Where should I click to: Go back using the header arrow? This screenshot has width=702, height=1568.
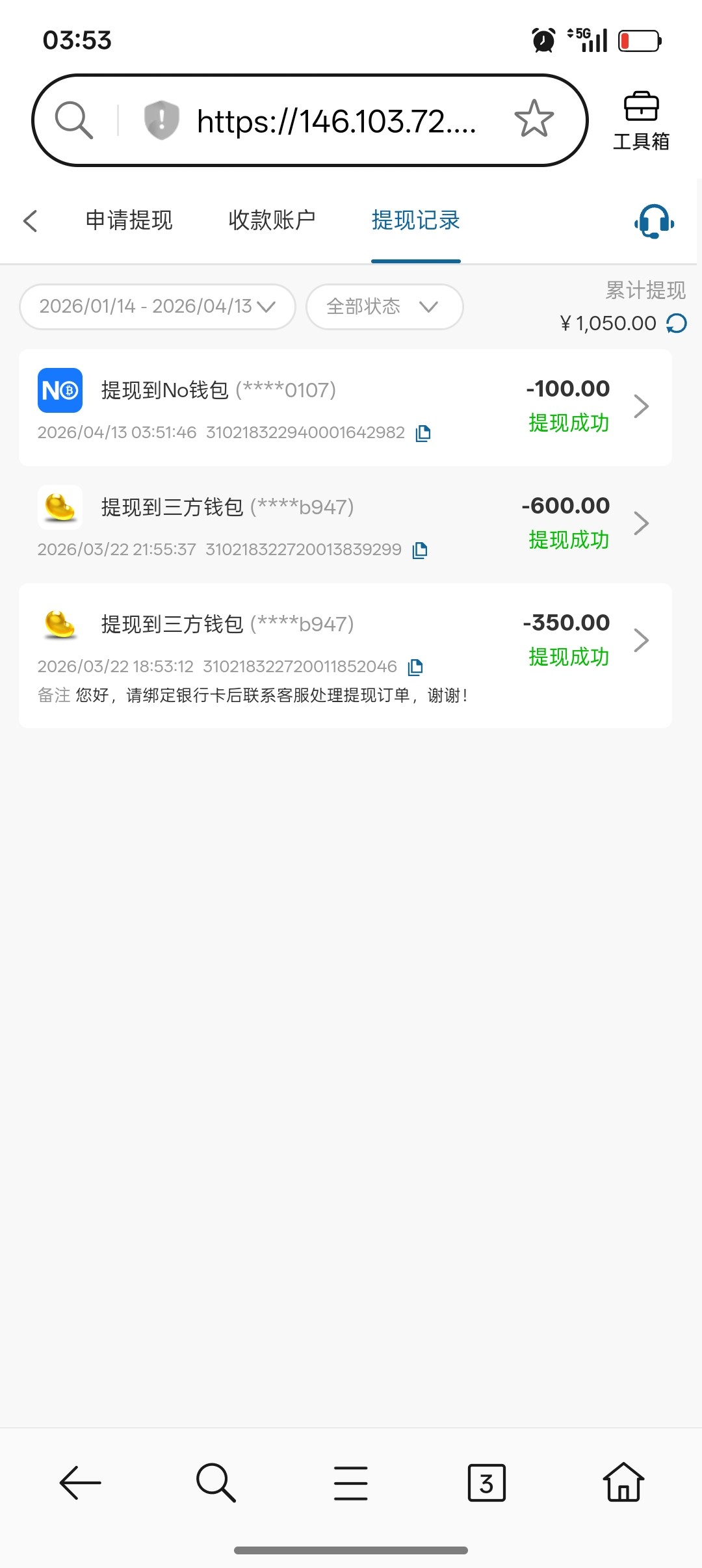coord(31,221)
